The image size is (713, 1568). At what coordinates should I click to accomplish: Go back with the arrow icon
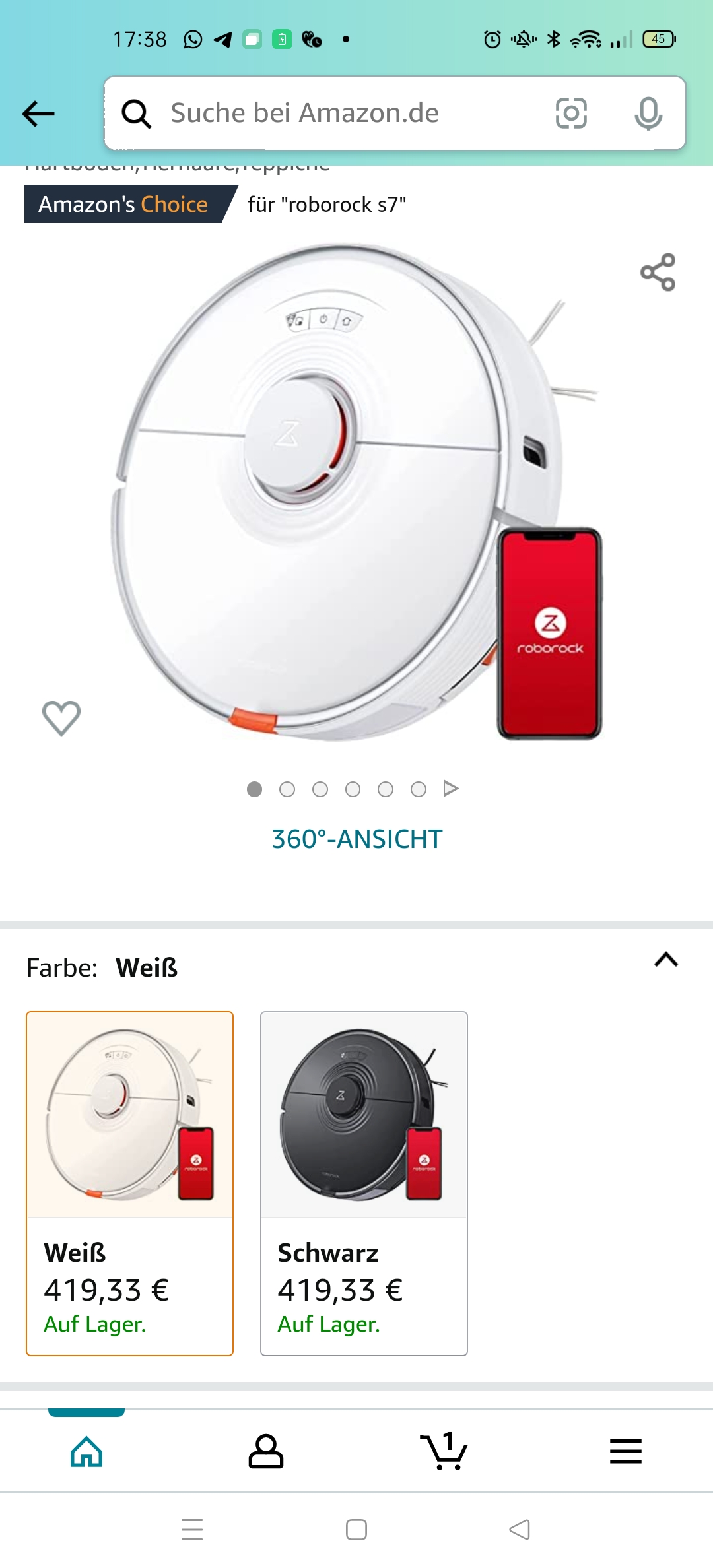[38, 114]
